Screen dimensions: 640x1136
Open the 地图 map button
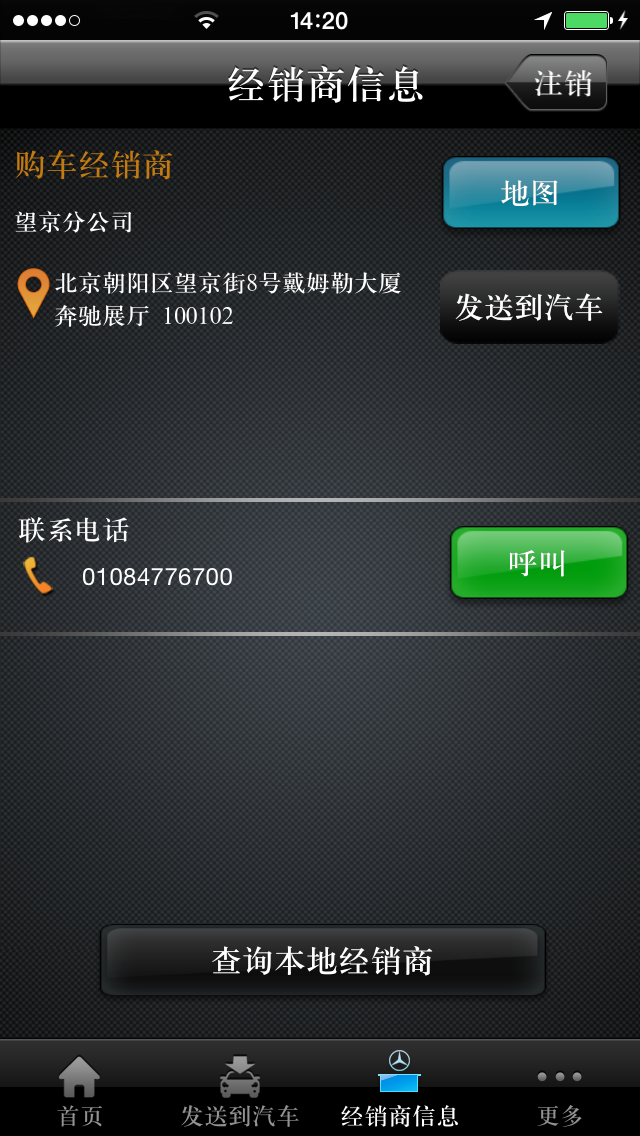[531, 193]
